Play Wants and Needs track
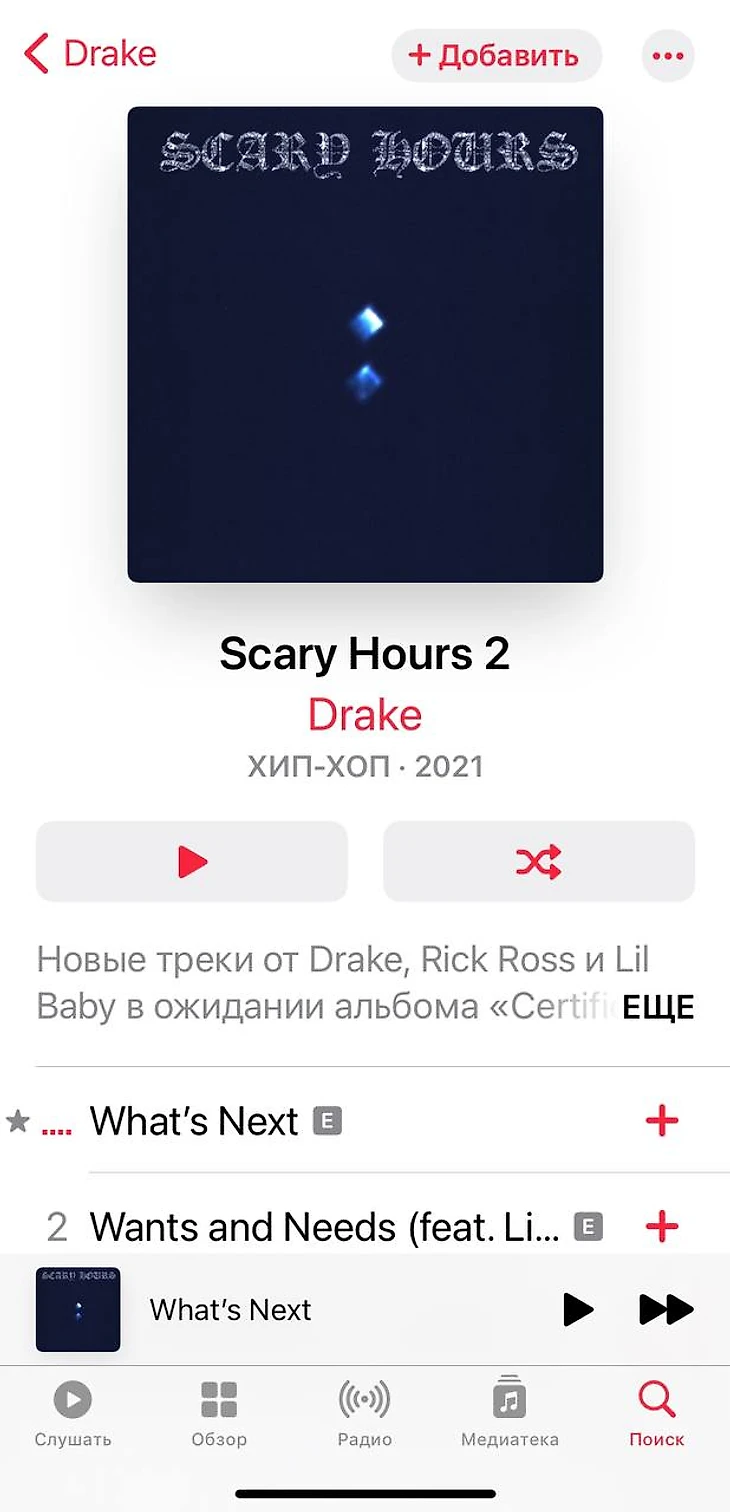This screenshot has width=730, height=1512. coord(324,1226)
